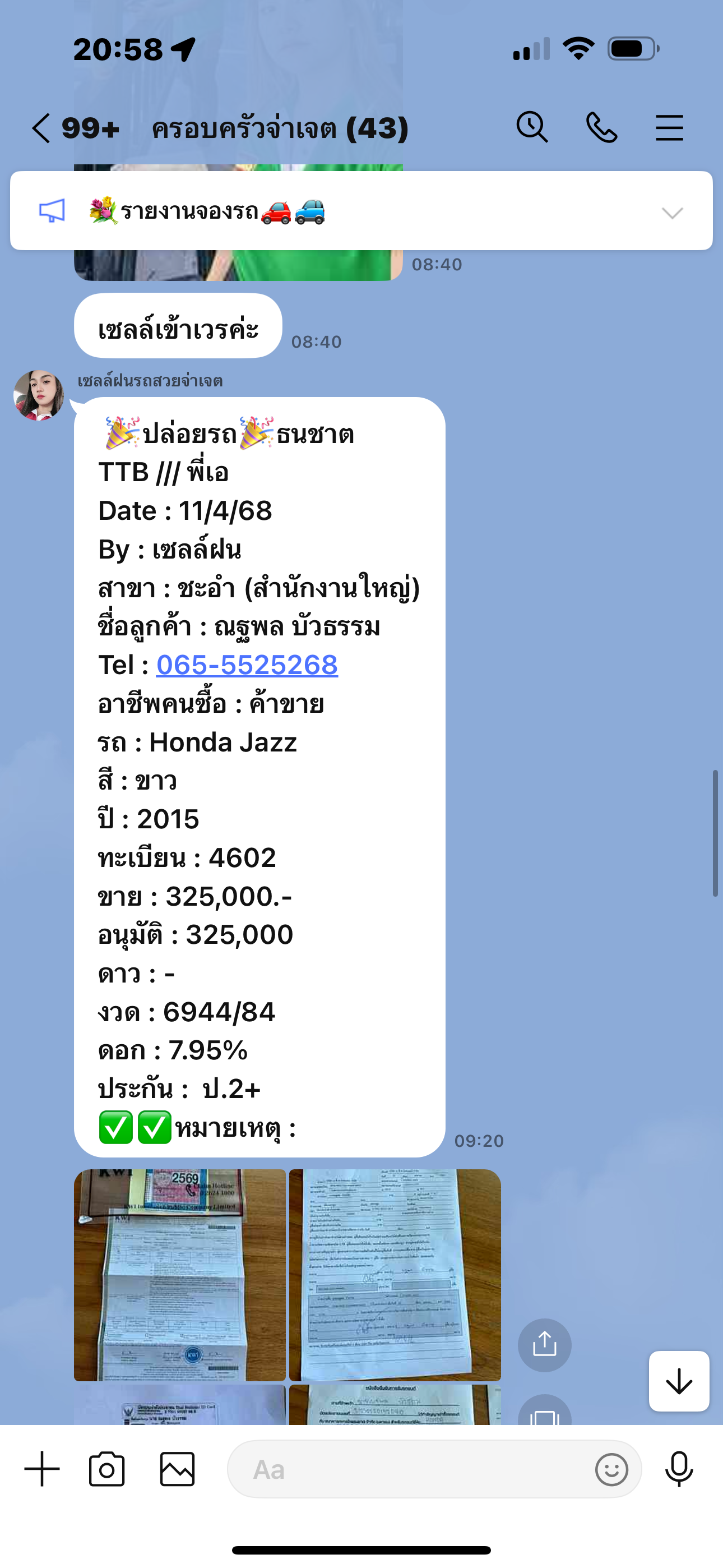723x1568 pixels.
Task: Open the chat menu hamburger icon
Action: coord(669,128)
